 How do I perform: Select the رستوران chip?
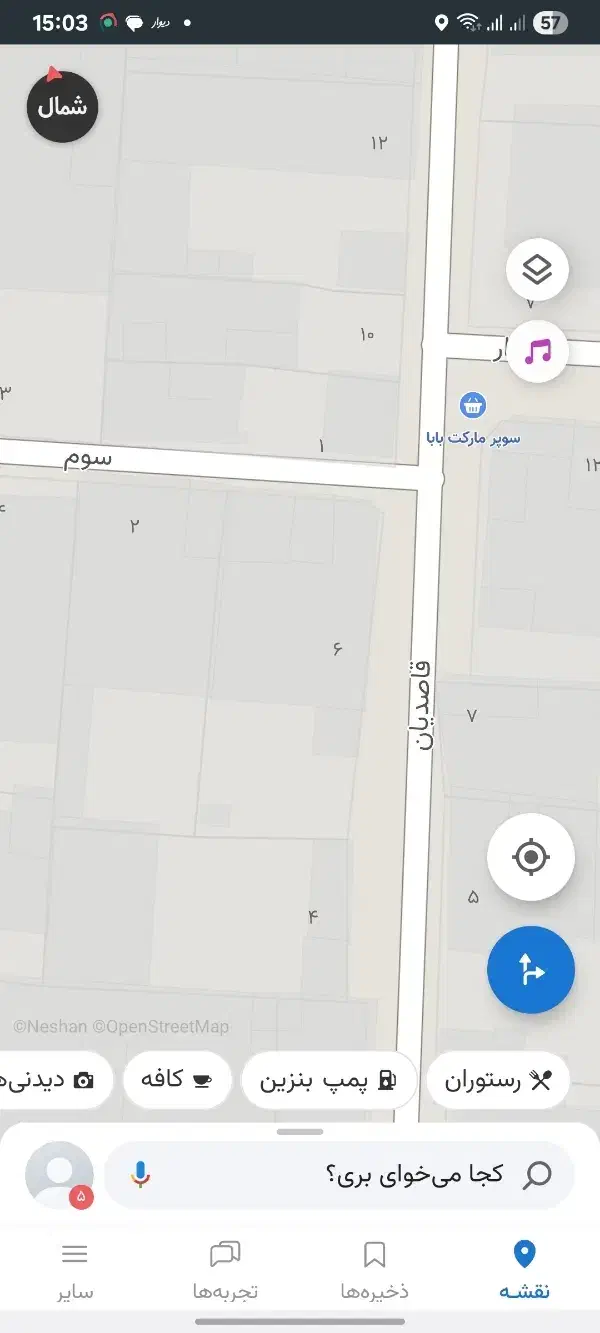pos(498,1081)
